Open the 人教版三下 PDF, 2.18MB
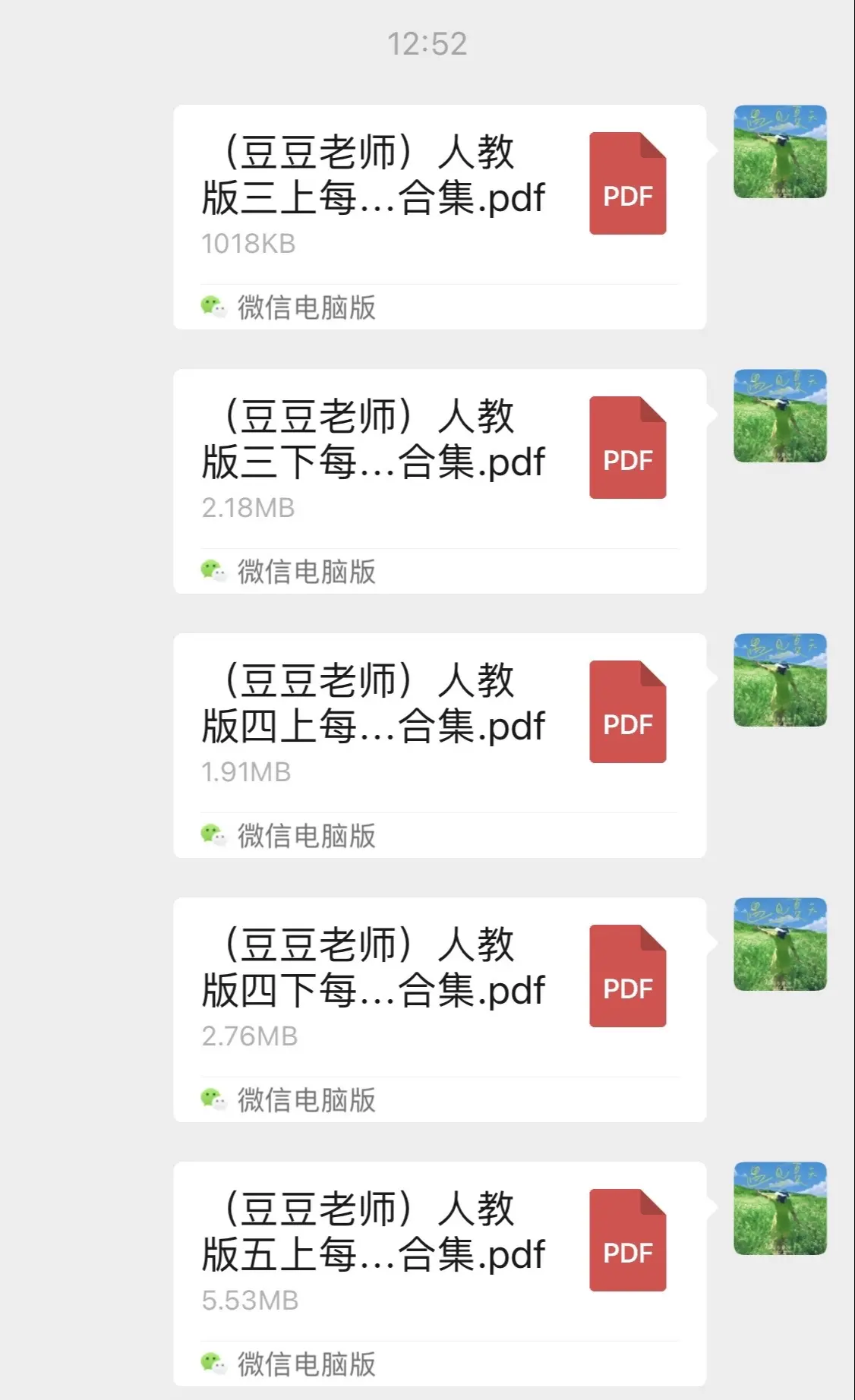855x1400 pixels. point(440,481)
